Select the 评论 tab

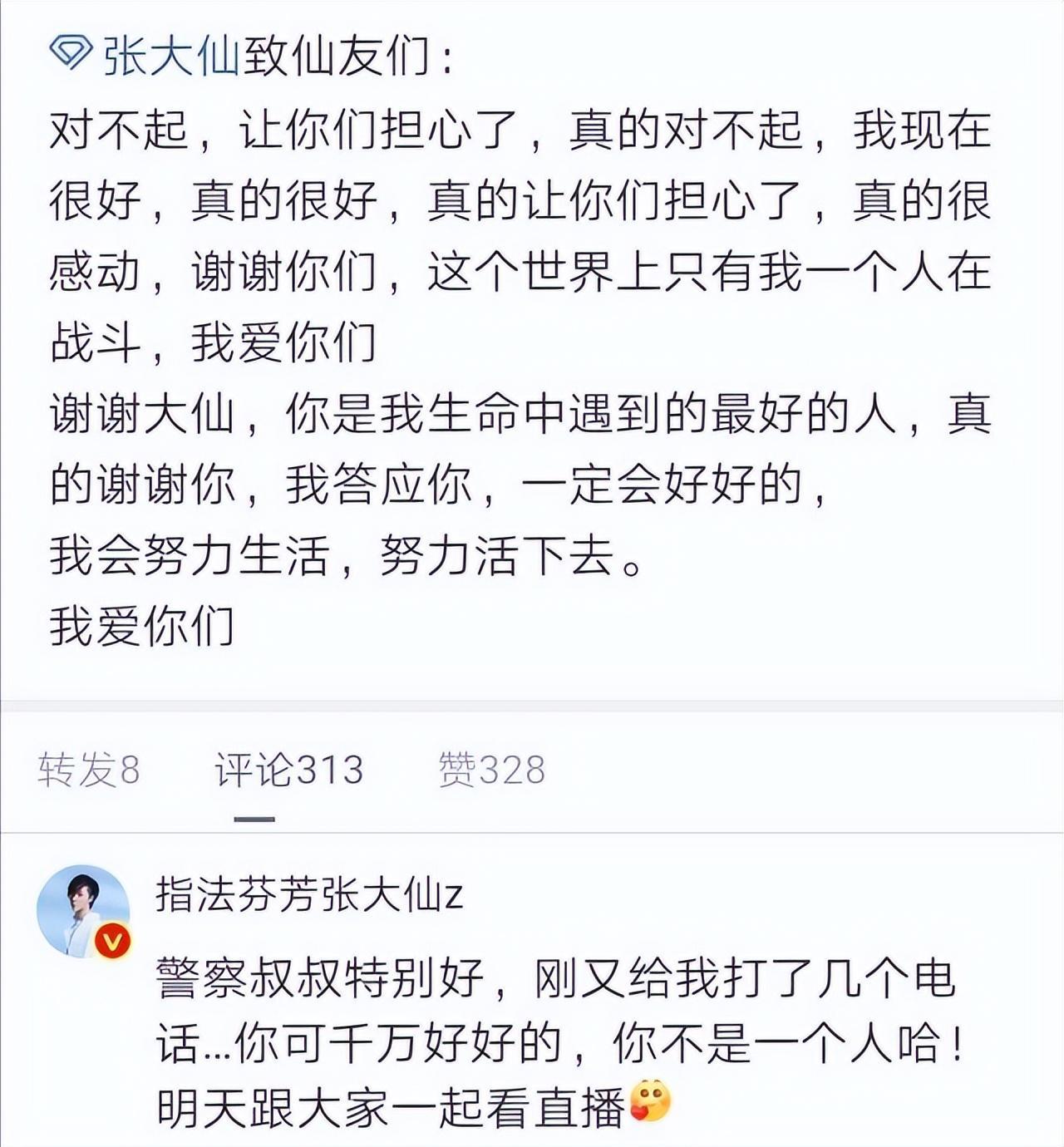tap(288, 770)
